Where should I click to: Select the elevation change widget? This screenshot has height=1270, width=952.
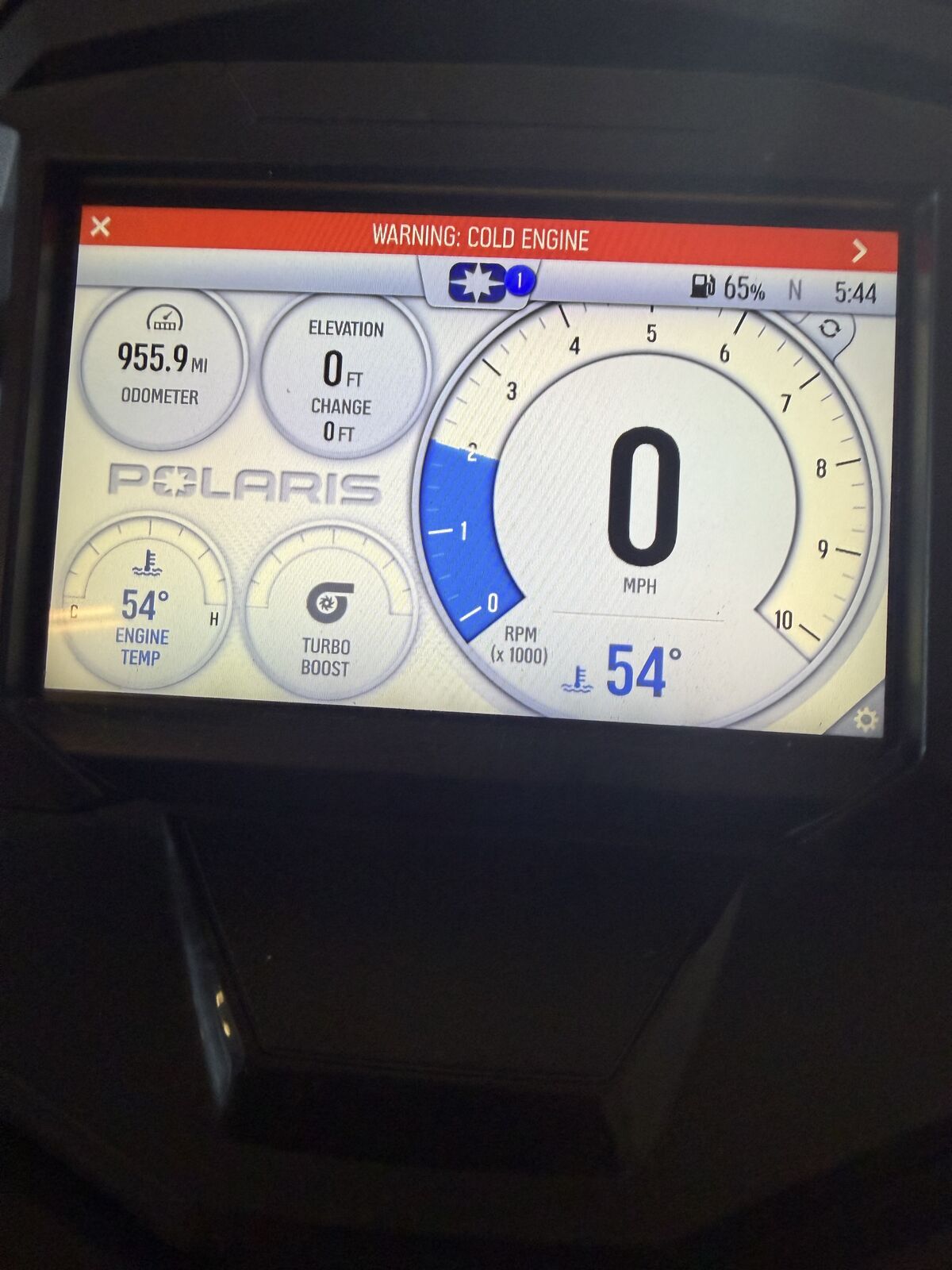tap(343, 377)
